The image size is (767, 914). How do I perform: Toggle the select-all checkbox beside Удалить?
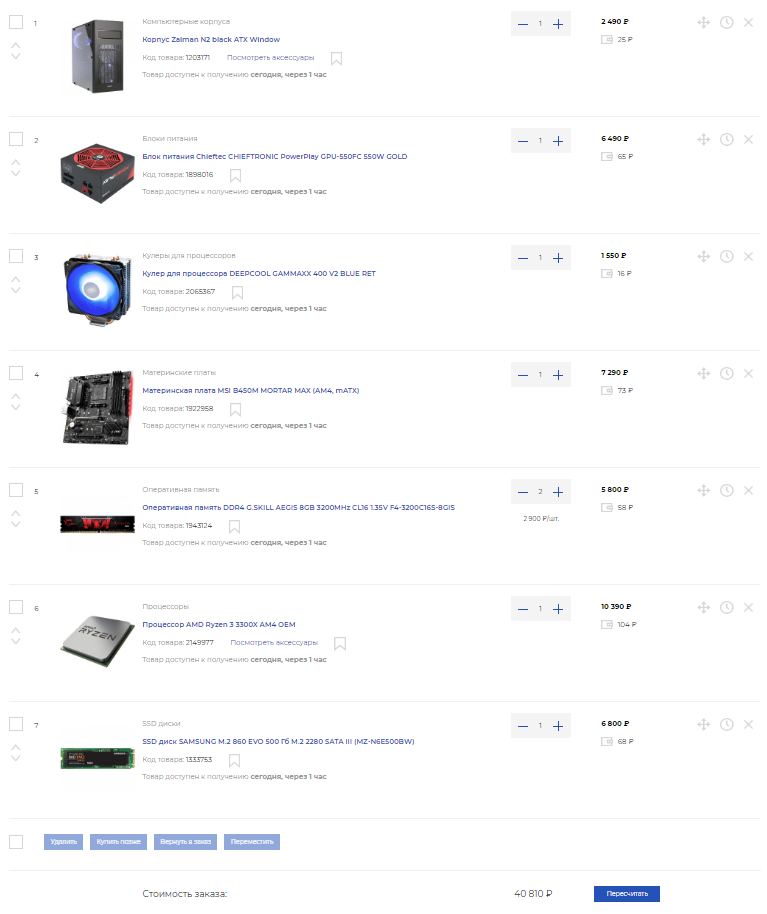(16, 842)
